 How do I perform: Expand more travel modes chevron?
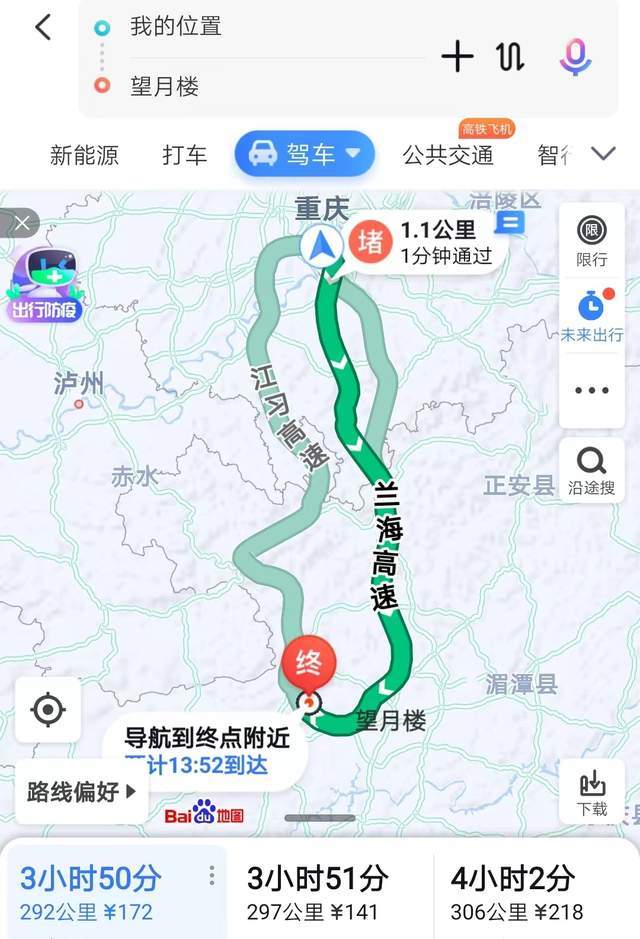click(603, 154)
